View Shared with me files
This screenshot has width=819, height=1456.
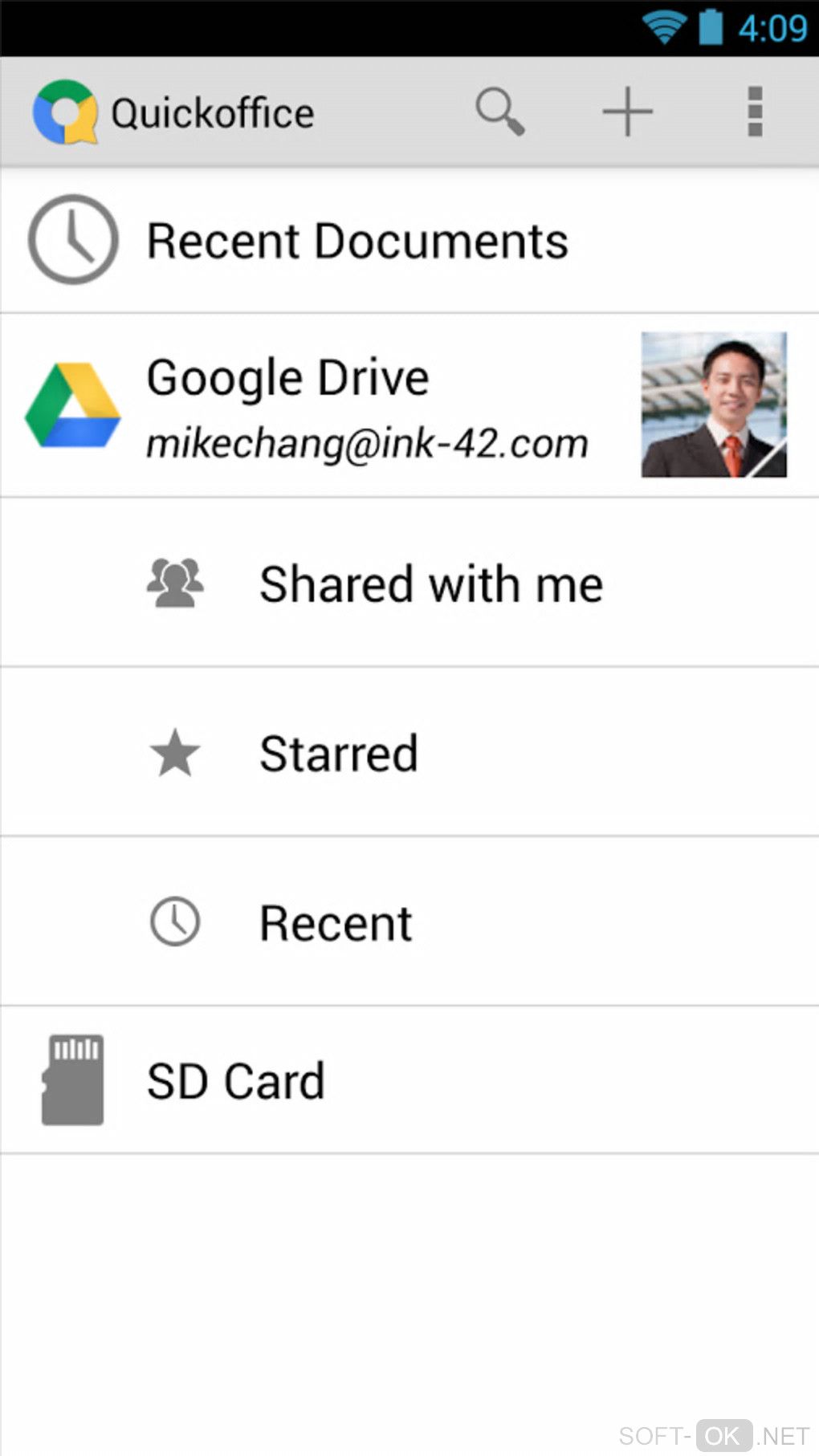coord(430,584)
